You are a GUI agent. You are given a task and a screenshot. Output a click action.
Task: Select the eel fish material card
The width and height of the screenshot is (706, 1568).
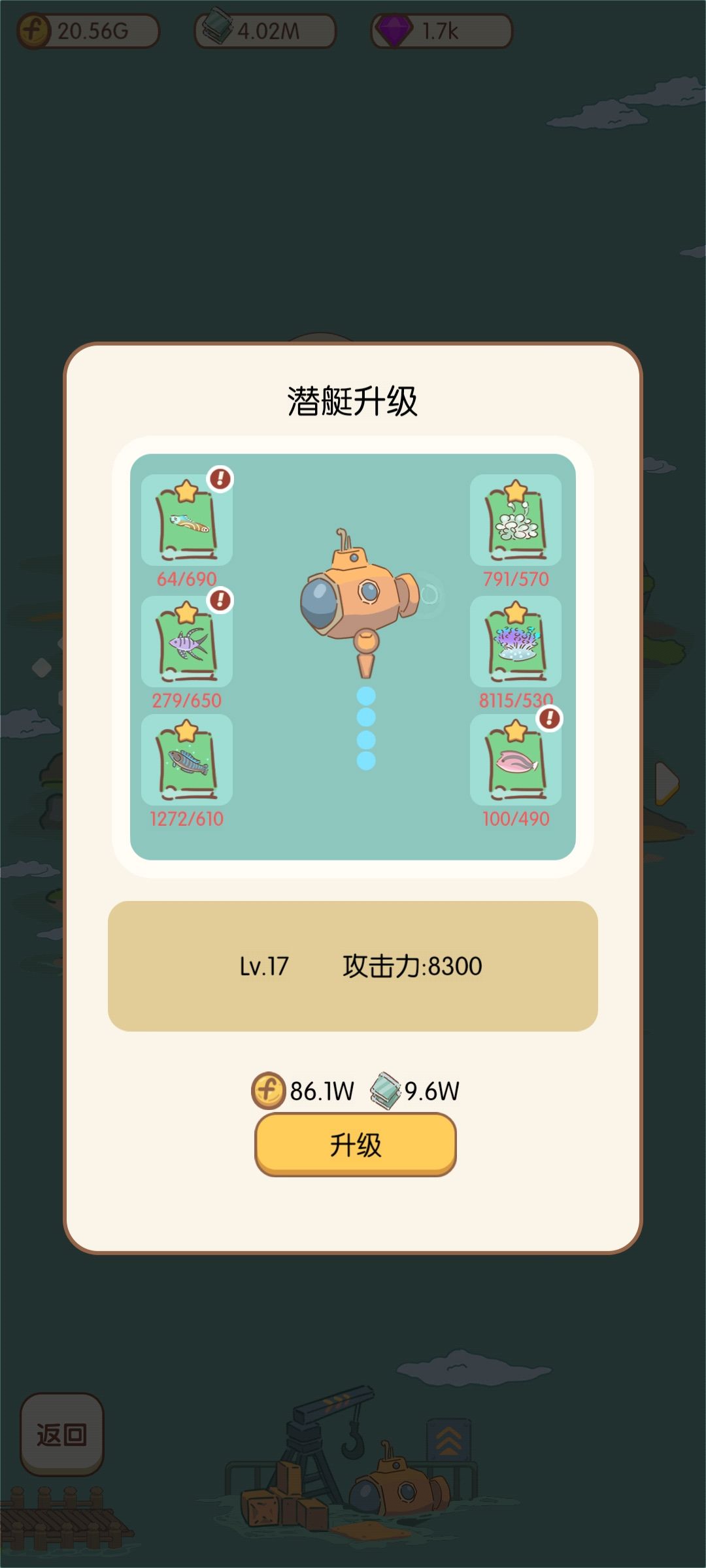(x=185, y=521)
